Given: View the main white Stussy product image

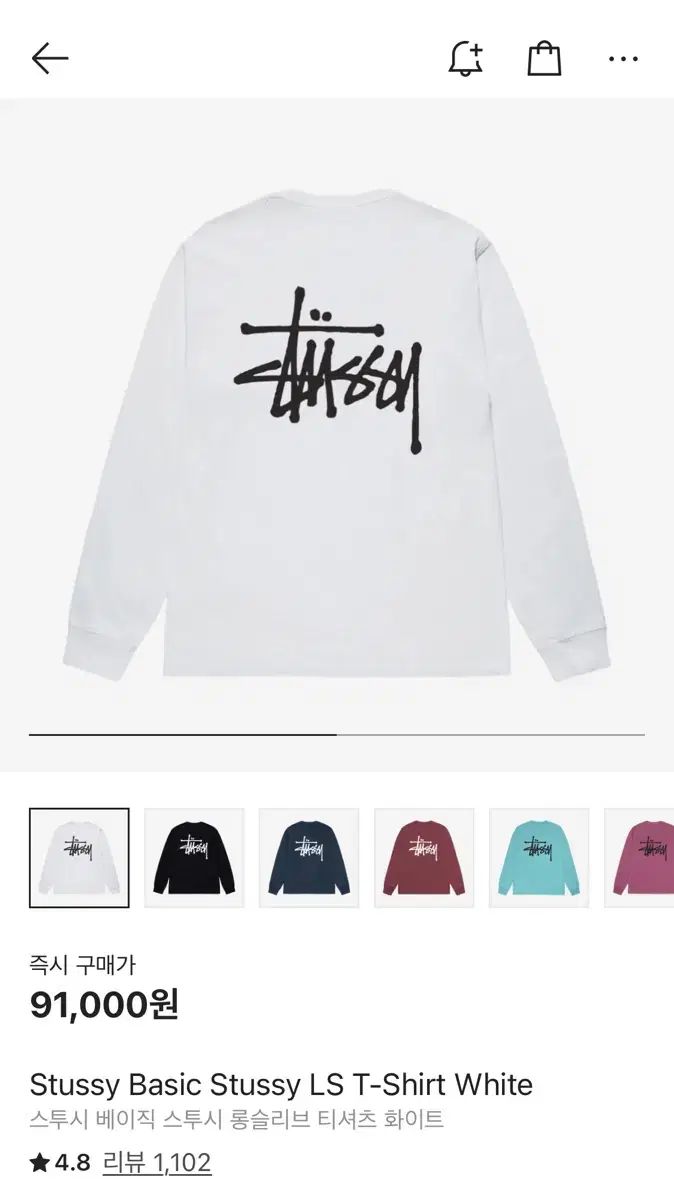Looking at the screenshot, I should [x=337, y=420].
